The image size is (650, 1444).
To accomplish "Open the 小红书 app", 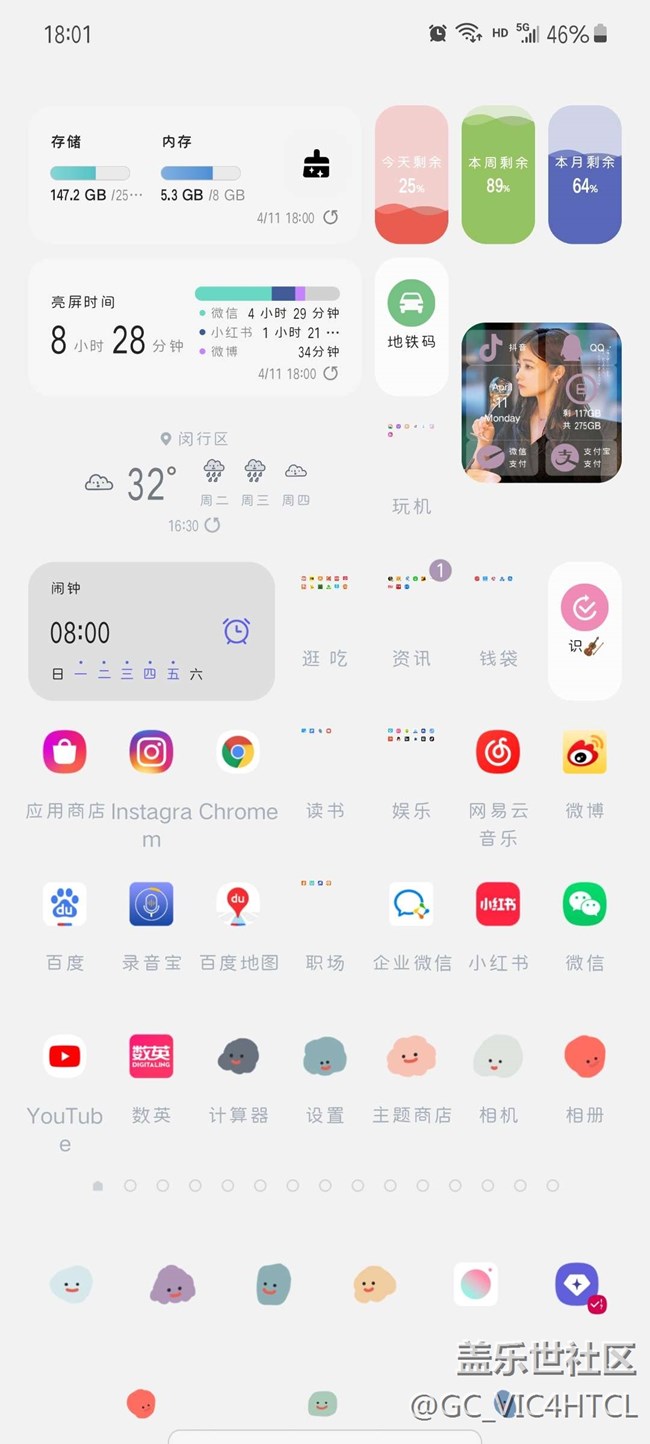I will point(498,905).
